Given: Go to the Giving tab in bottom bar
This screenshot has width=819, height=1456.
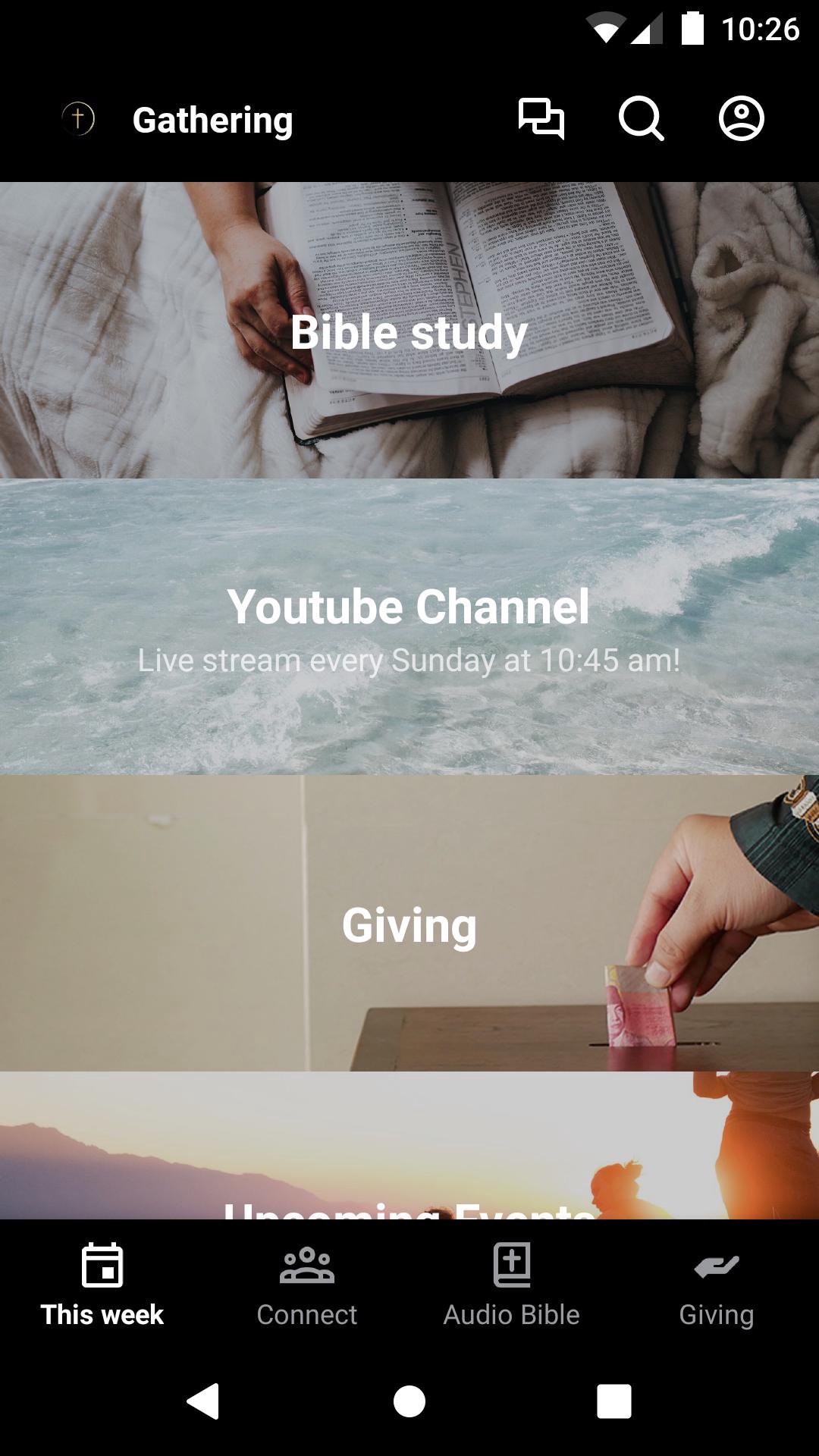Looking at the screenshot, I should tap(717, 1285).
